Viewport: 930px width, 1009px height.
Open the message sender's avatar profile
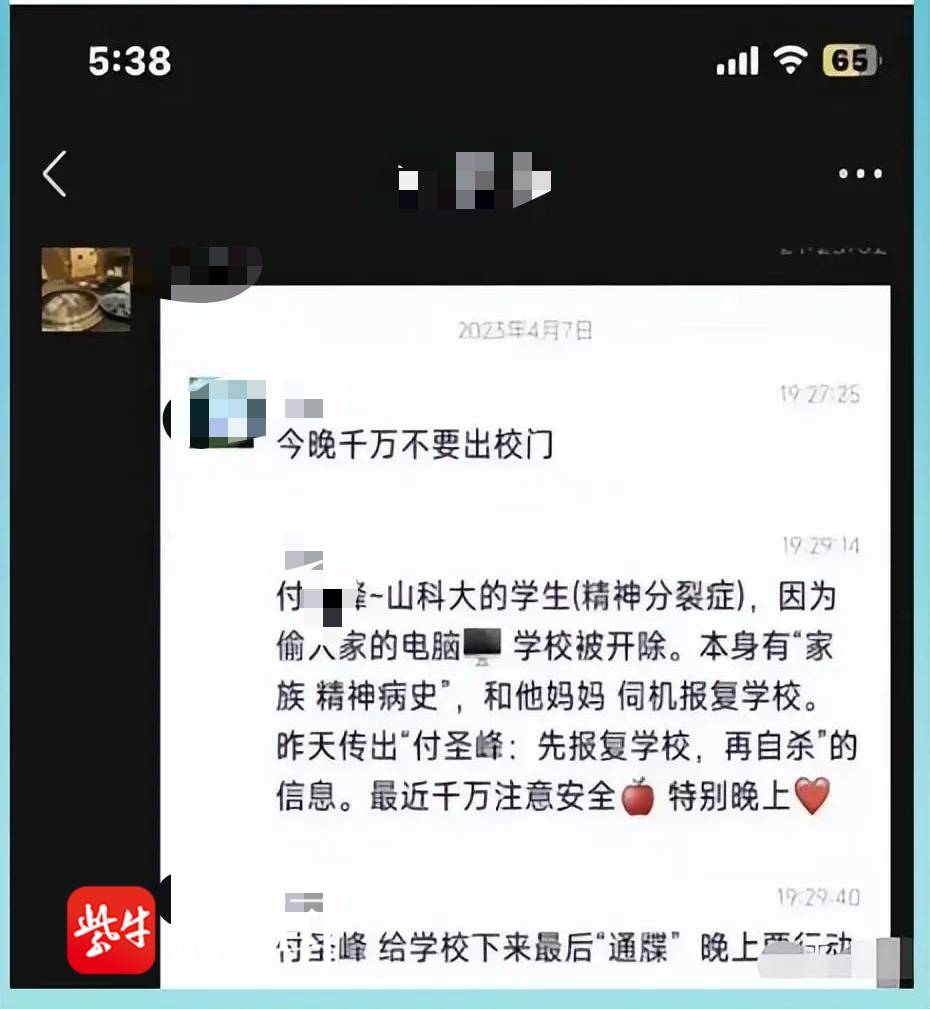[86, 290]
